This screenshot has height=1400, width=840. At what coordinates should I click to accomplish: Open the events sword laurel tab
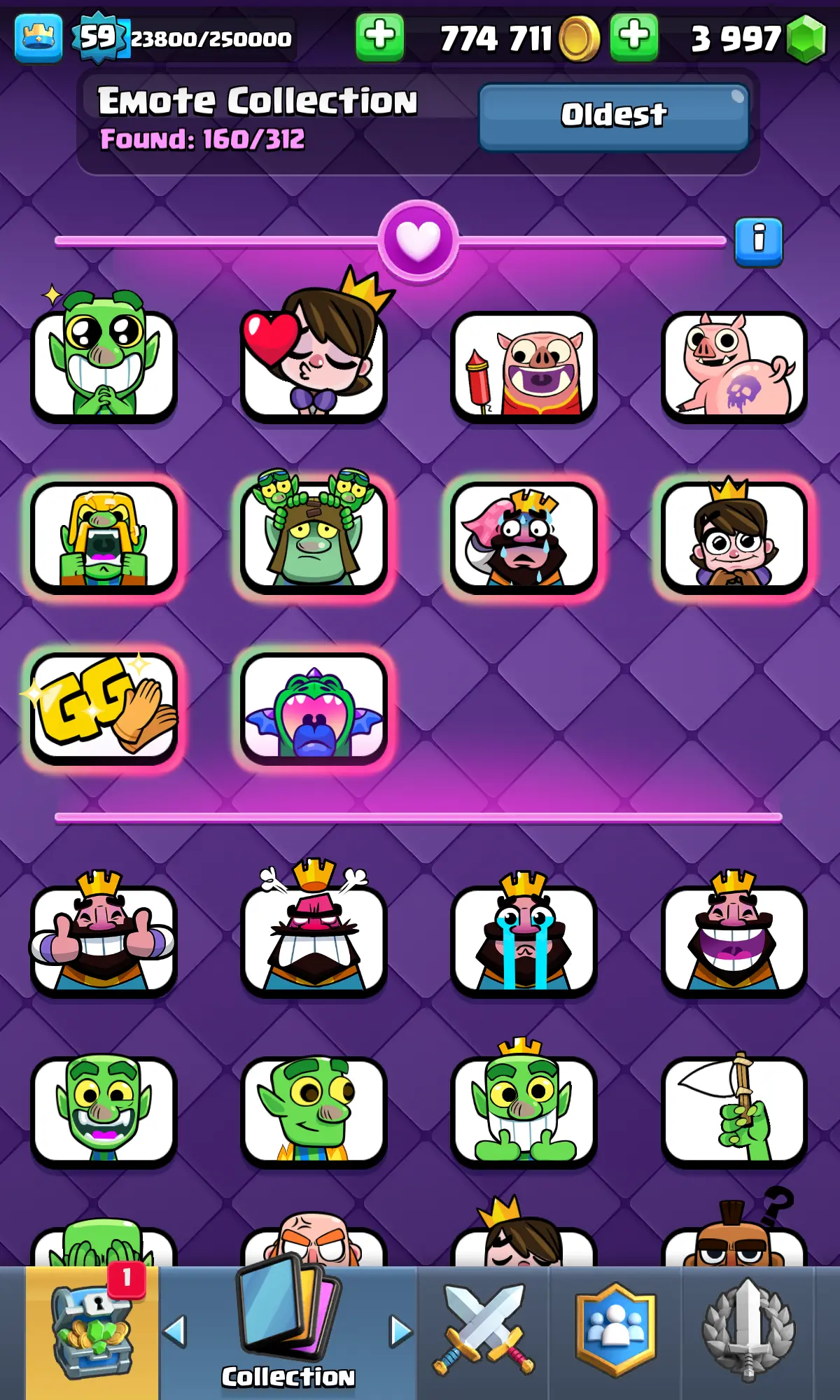[748, 1330]
